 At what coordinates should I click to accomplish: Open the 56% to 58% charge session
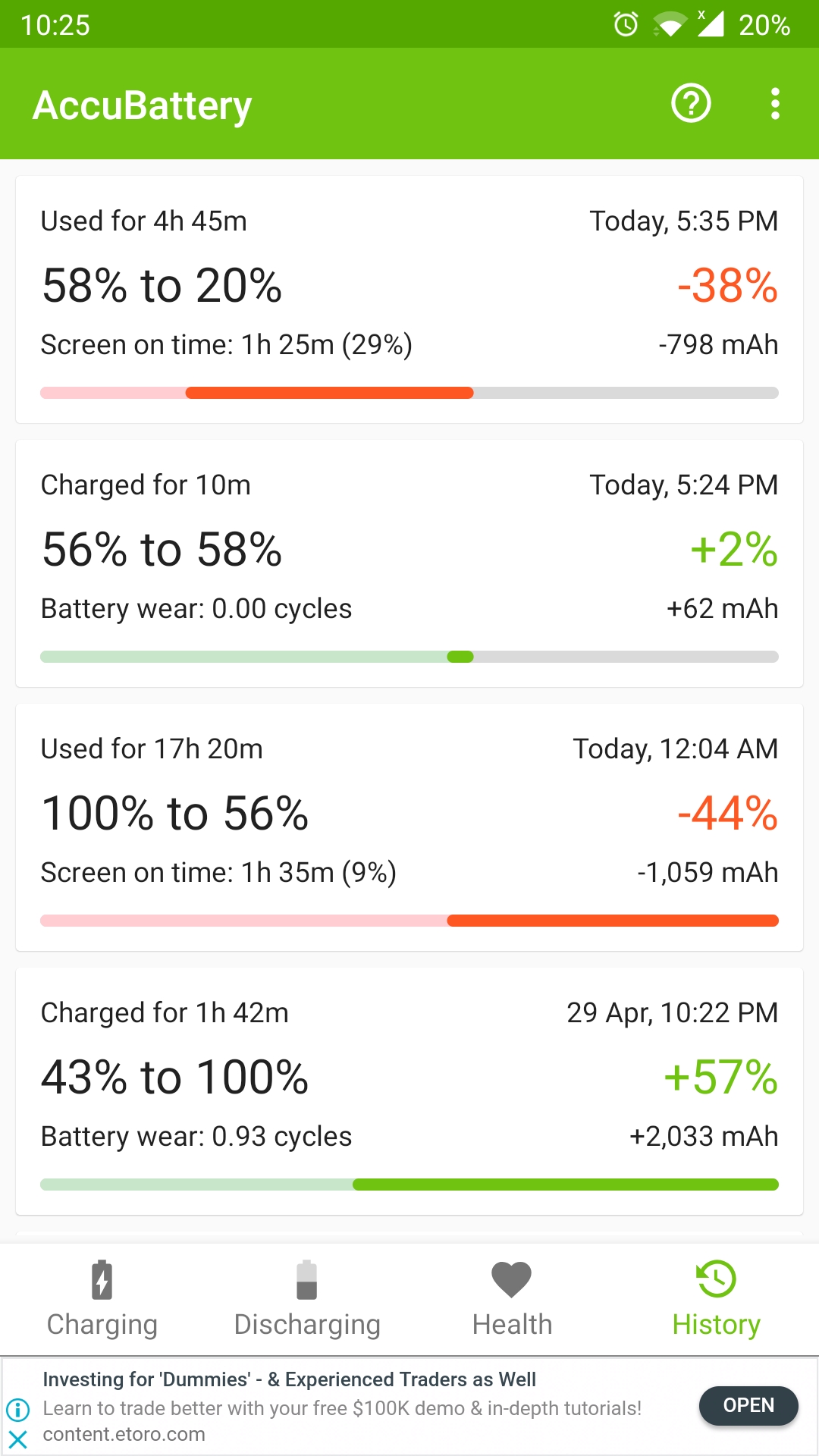tap(409, 563)
